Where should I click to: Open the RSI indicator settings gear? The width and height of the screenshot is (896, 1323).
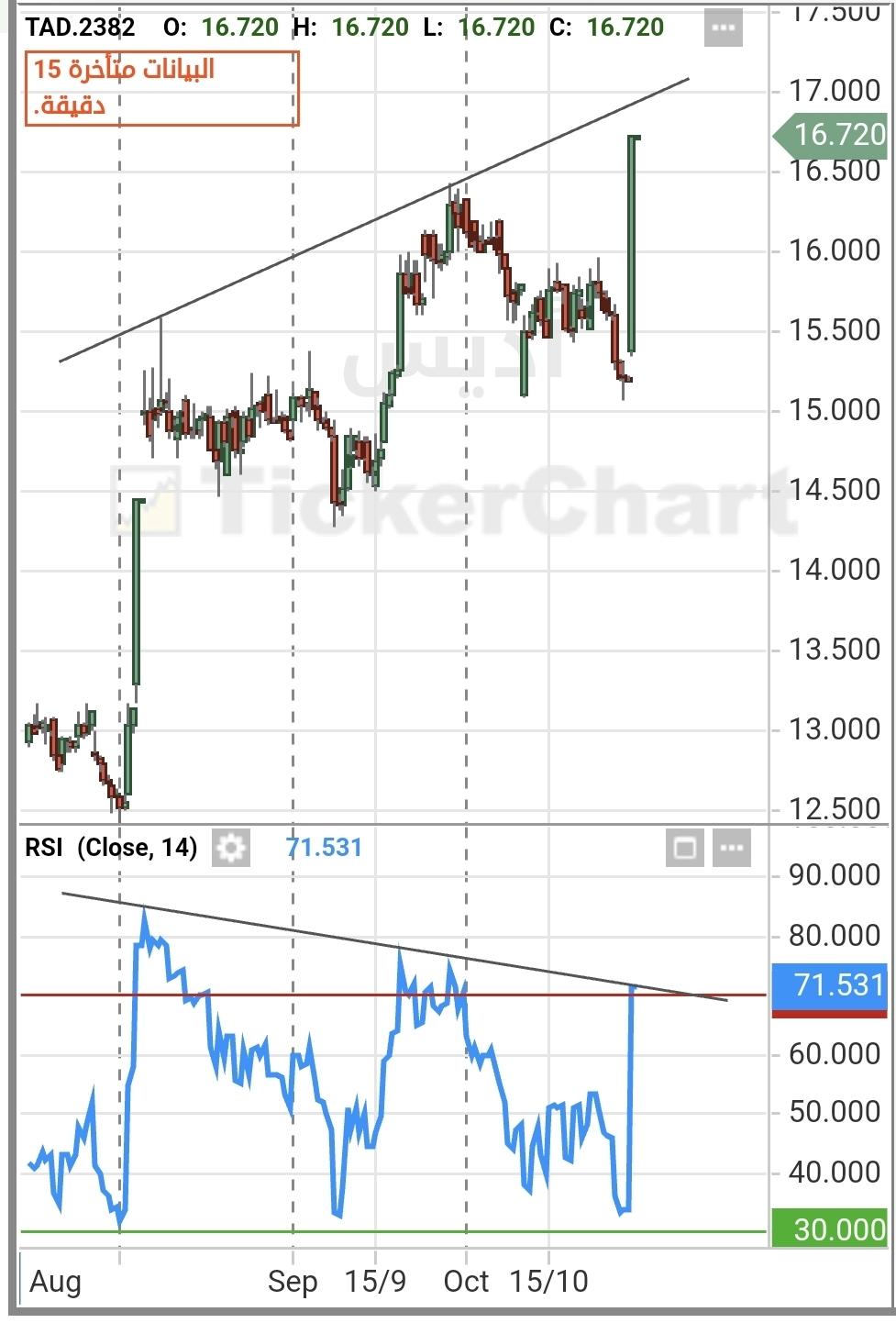tap(230, 848)
